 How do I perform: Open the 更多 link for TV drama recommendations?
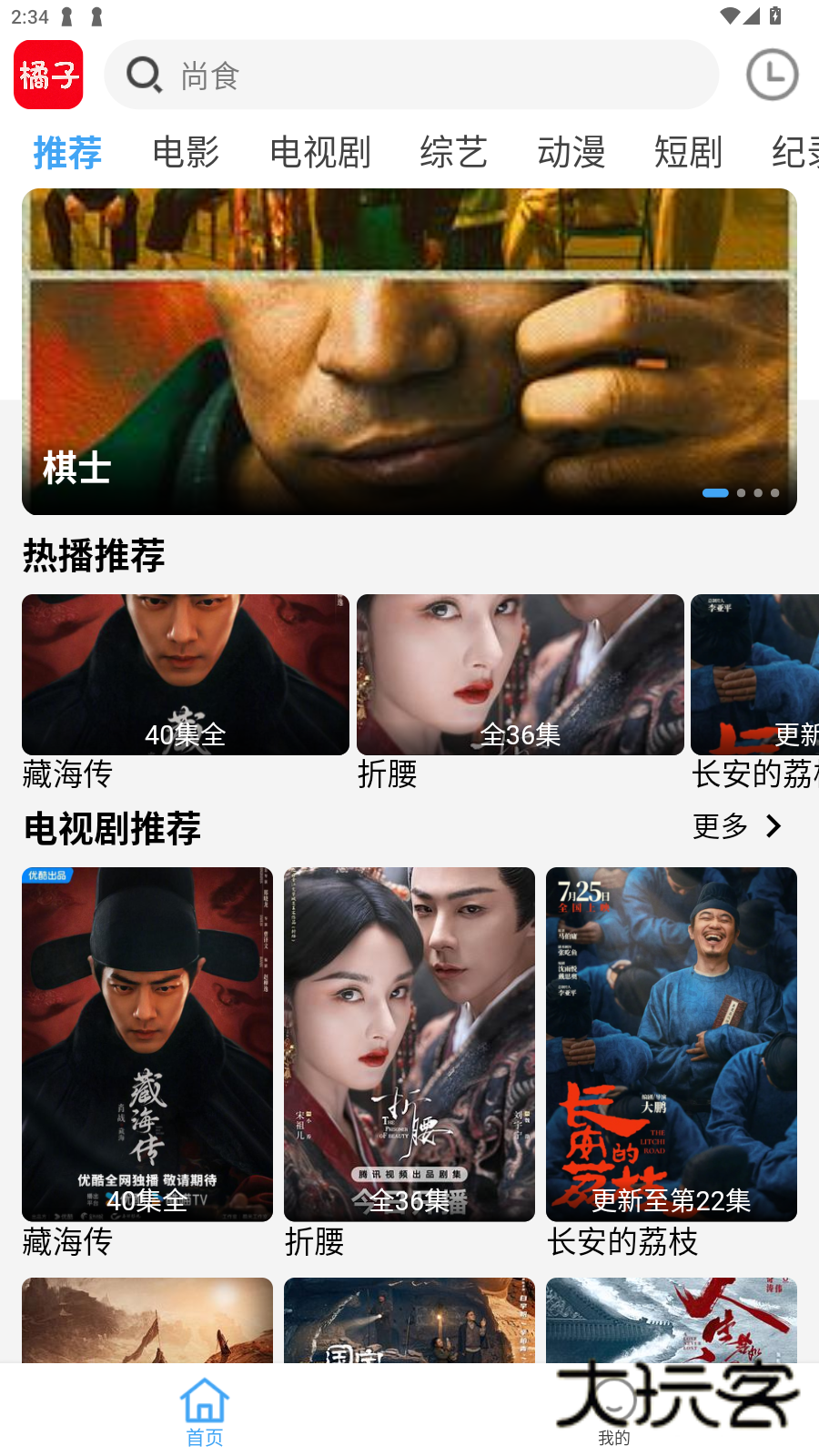[720, 826]
